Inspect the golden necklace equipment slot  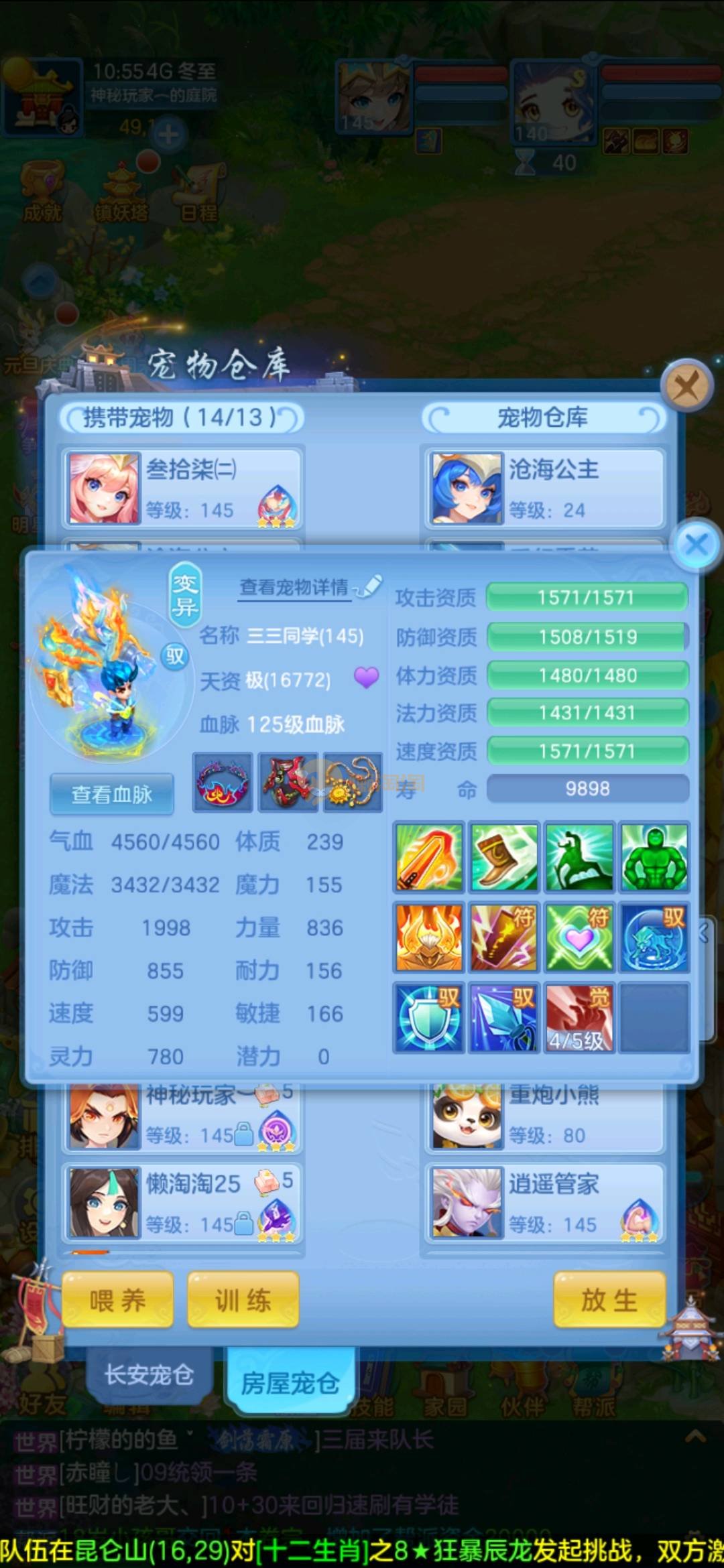click(353, 783)
